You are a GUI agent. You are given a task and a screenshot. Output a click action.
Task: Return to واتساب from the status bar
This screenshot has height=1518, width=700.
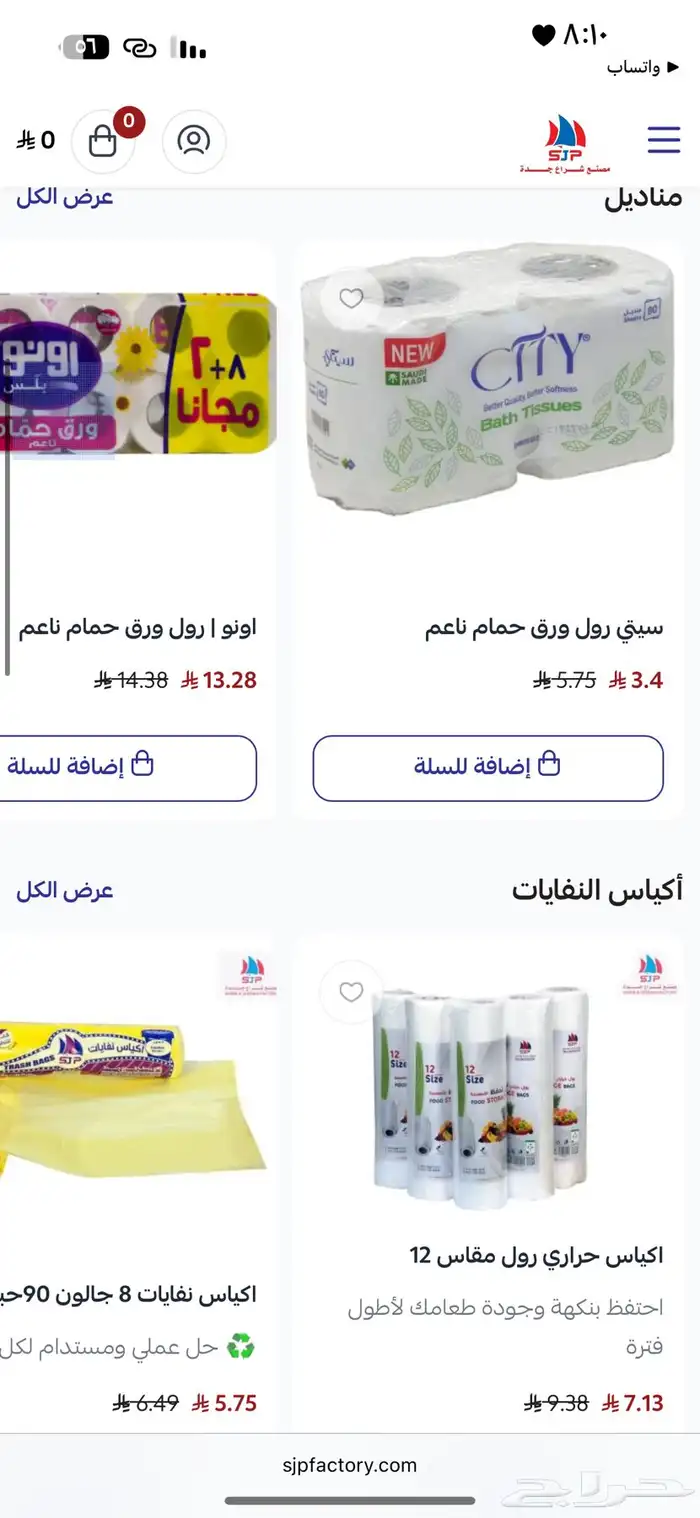click(636, 67)
